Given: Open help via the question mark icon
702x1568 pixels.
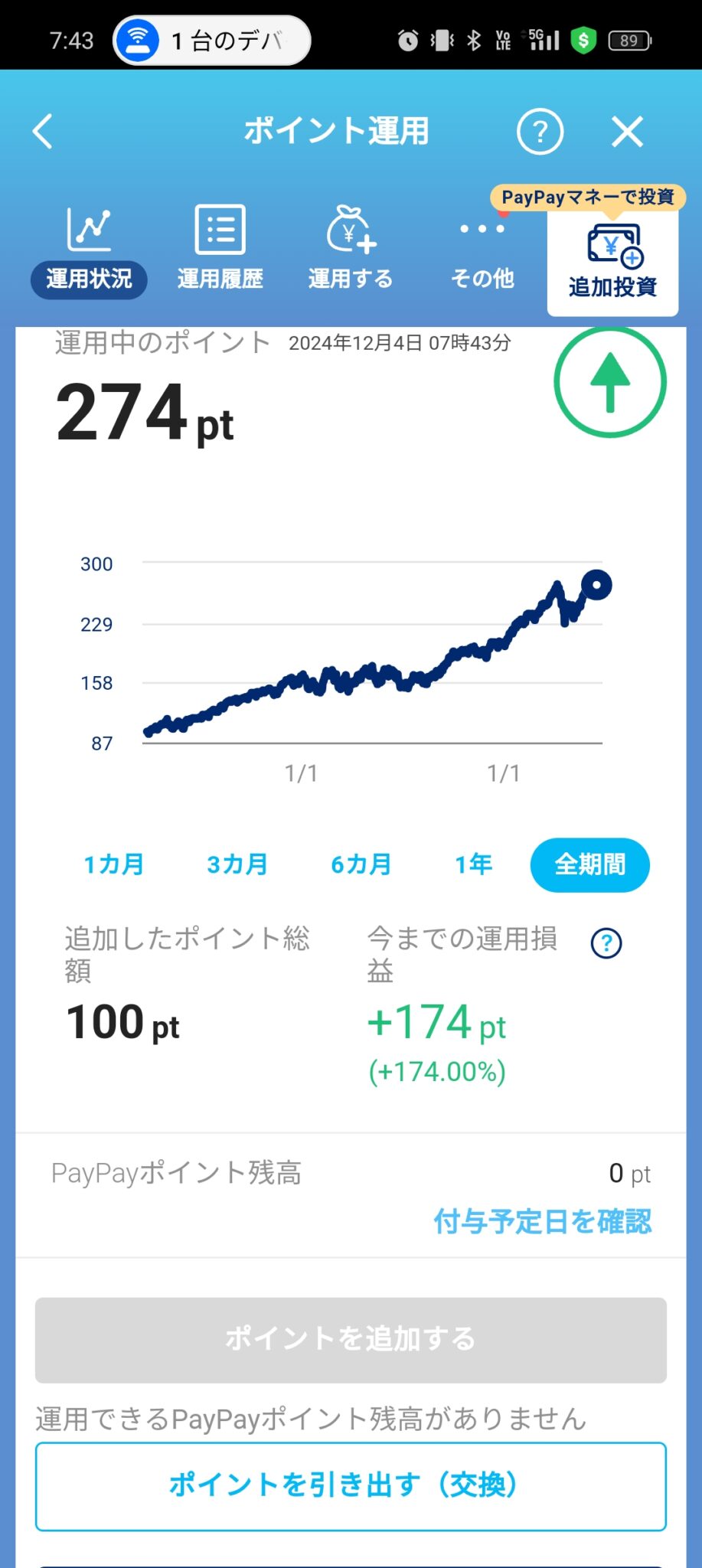Looking at the screenshot, I should tap(540, 132).
